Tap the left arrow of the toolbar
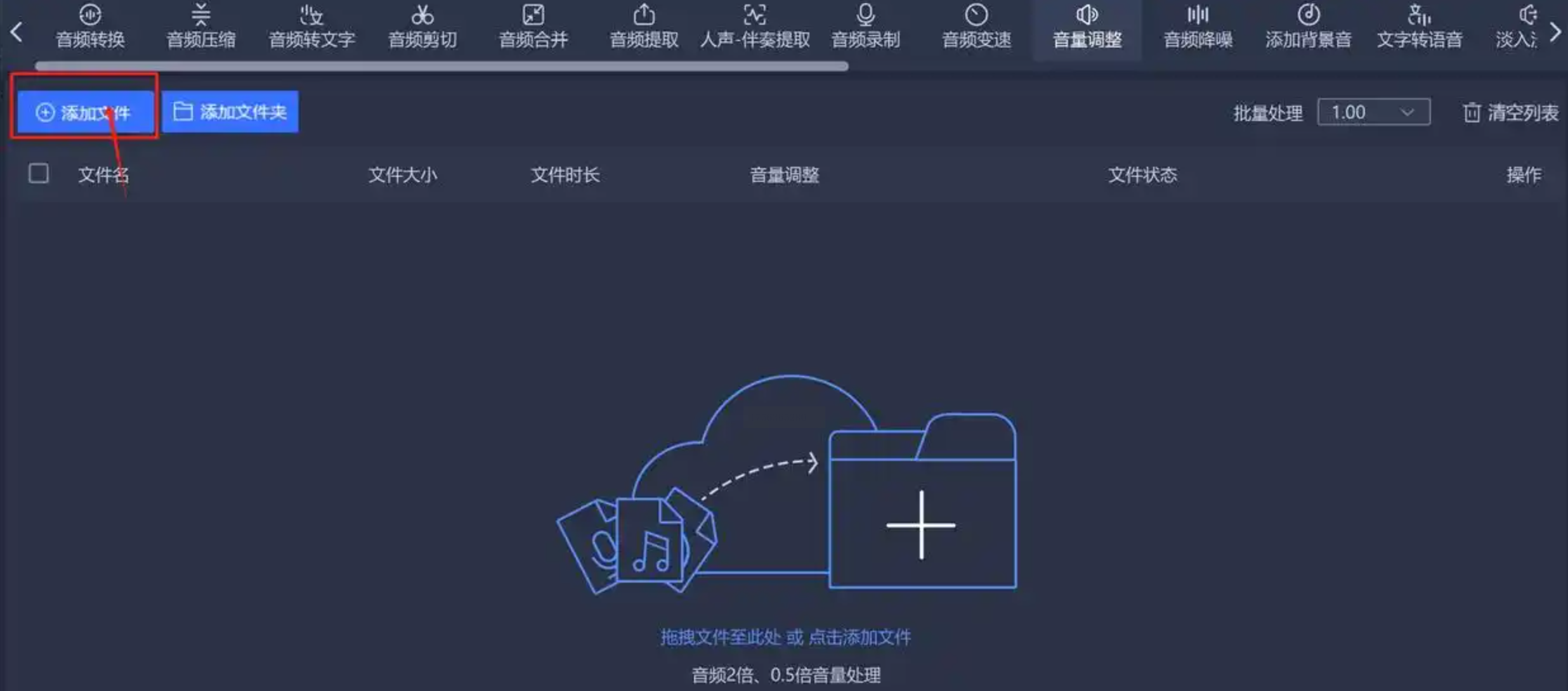Screen dimensions: 1568x691 point(17,32)
